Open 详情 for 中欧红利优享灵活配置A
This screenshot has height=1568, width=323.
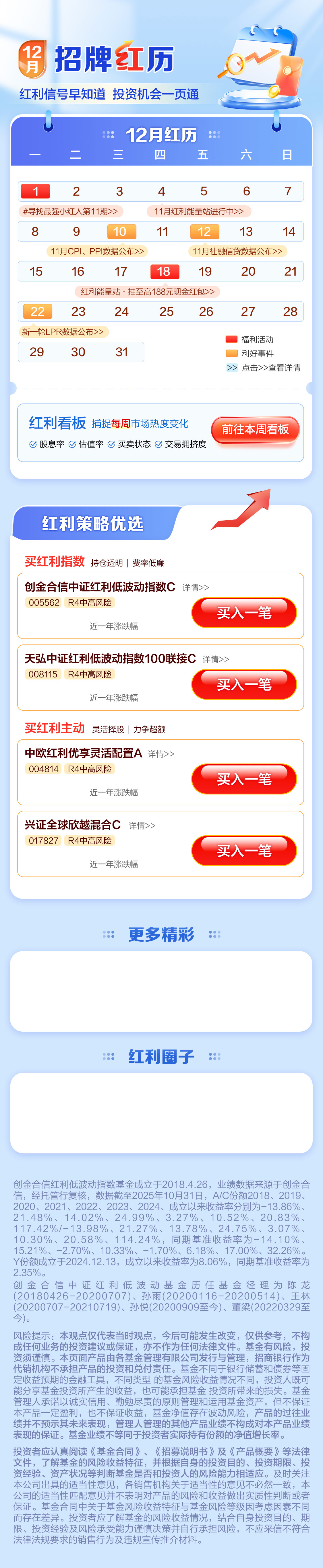(161, 753)
